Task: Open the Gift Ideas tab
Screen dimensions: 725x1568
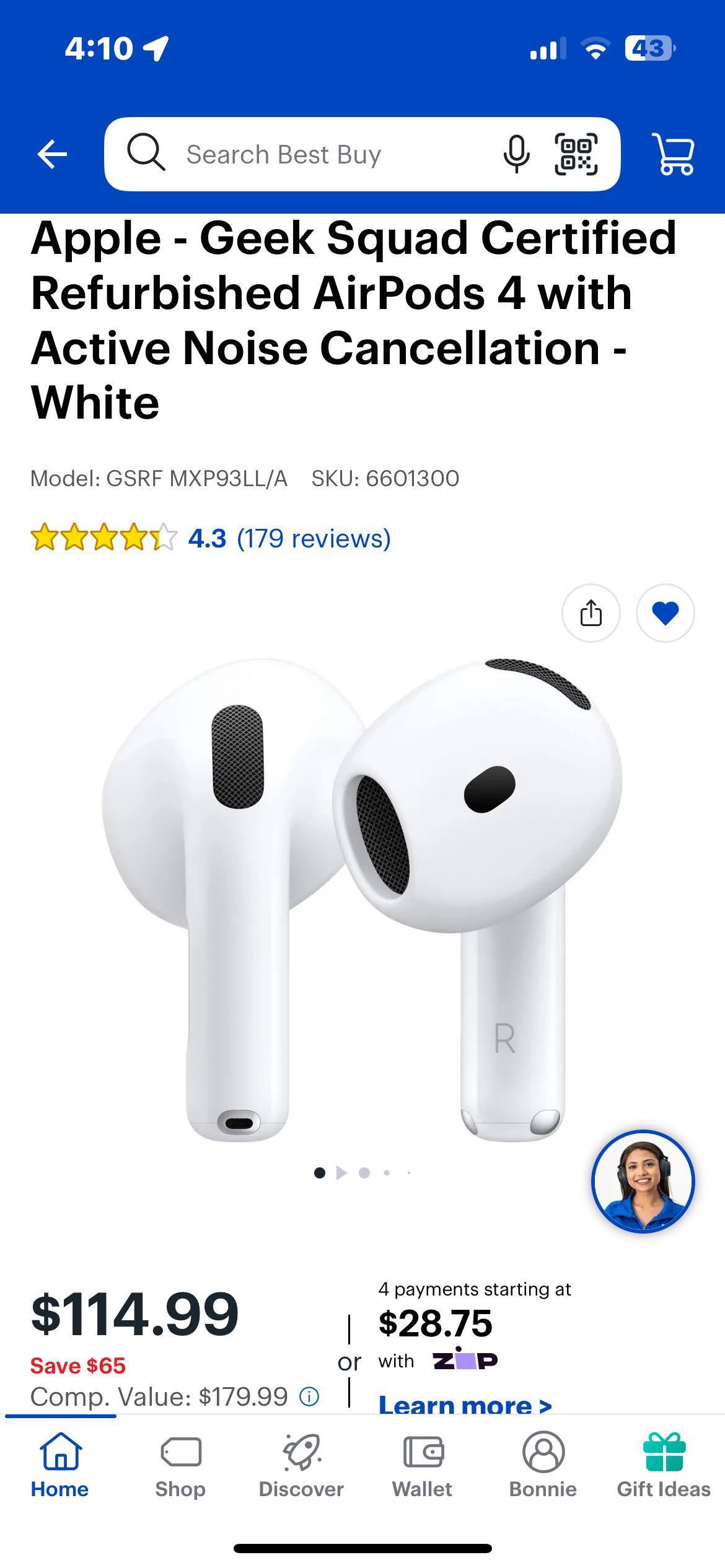Action: tap(664, 1466)
